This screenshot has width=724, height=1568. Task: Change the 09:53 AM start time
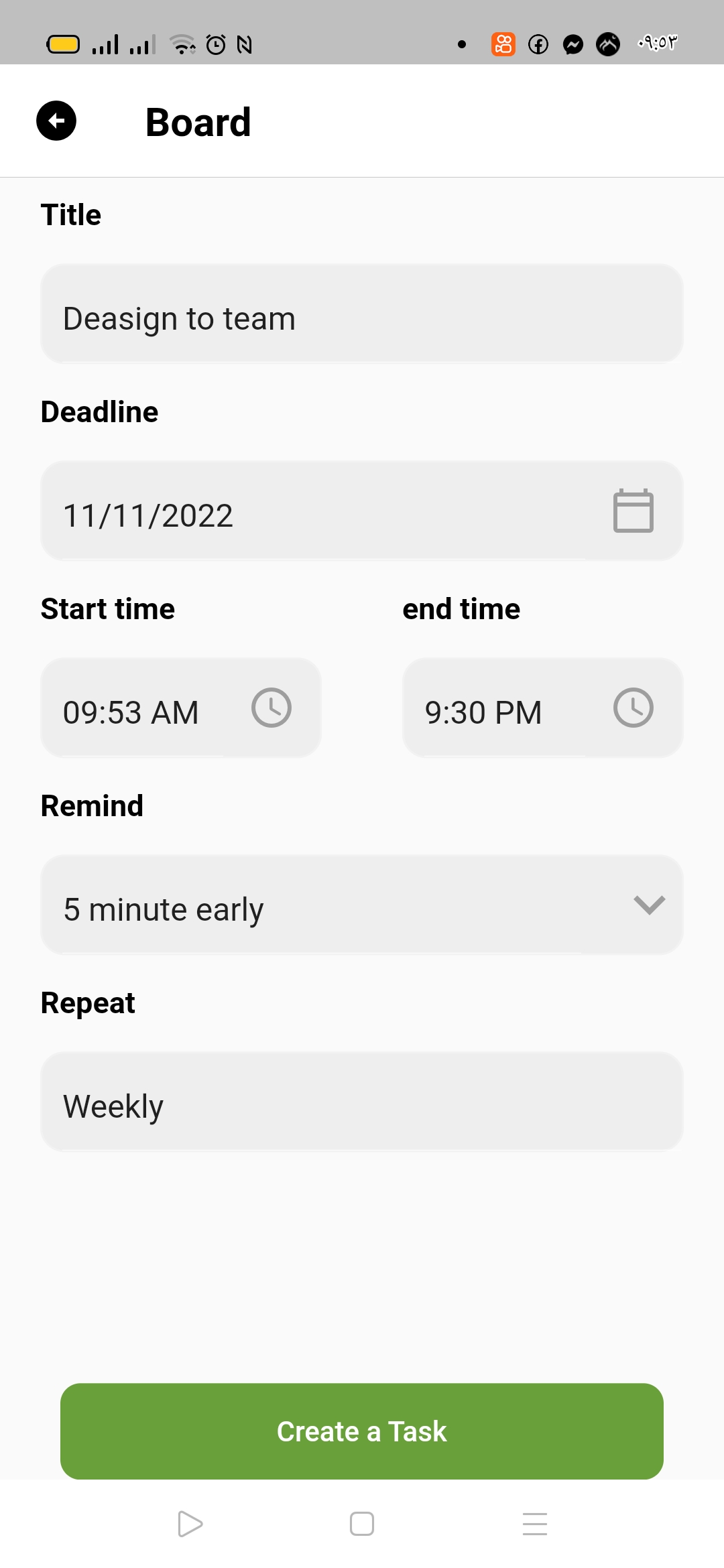point(147,710)
